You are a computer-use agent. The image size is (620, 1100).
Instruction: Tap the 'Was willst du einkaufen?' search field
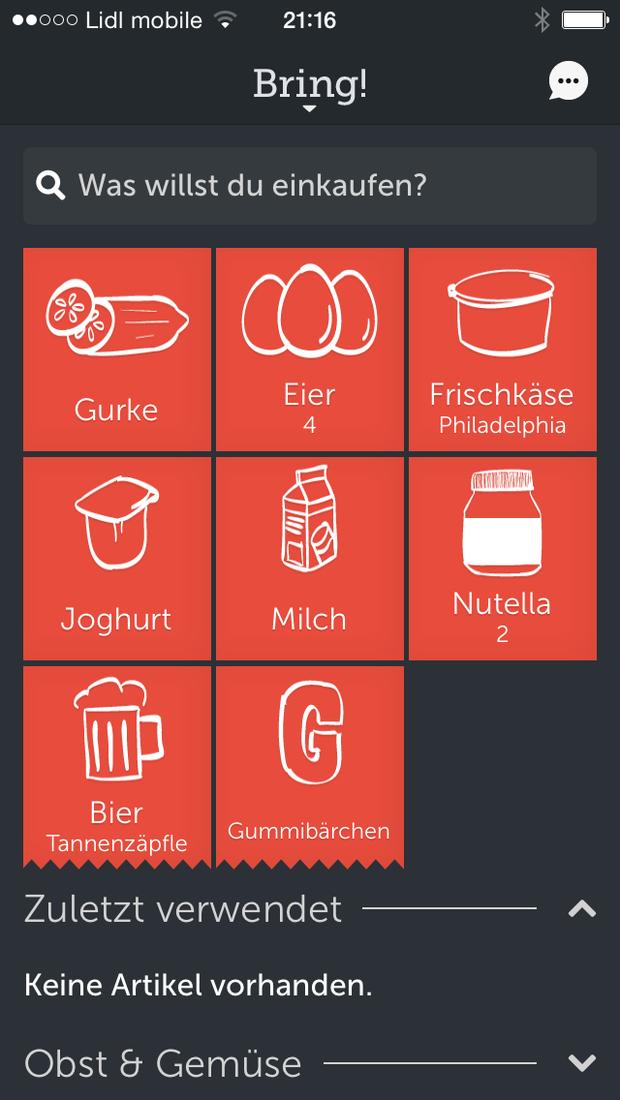click(310, 186)
